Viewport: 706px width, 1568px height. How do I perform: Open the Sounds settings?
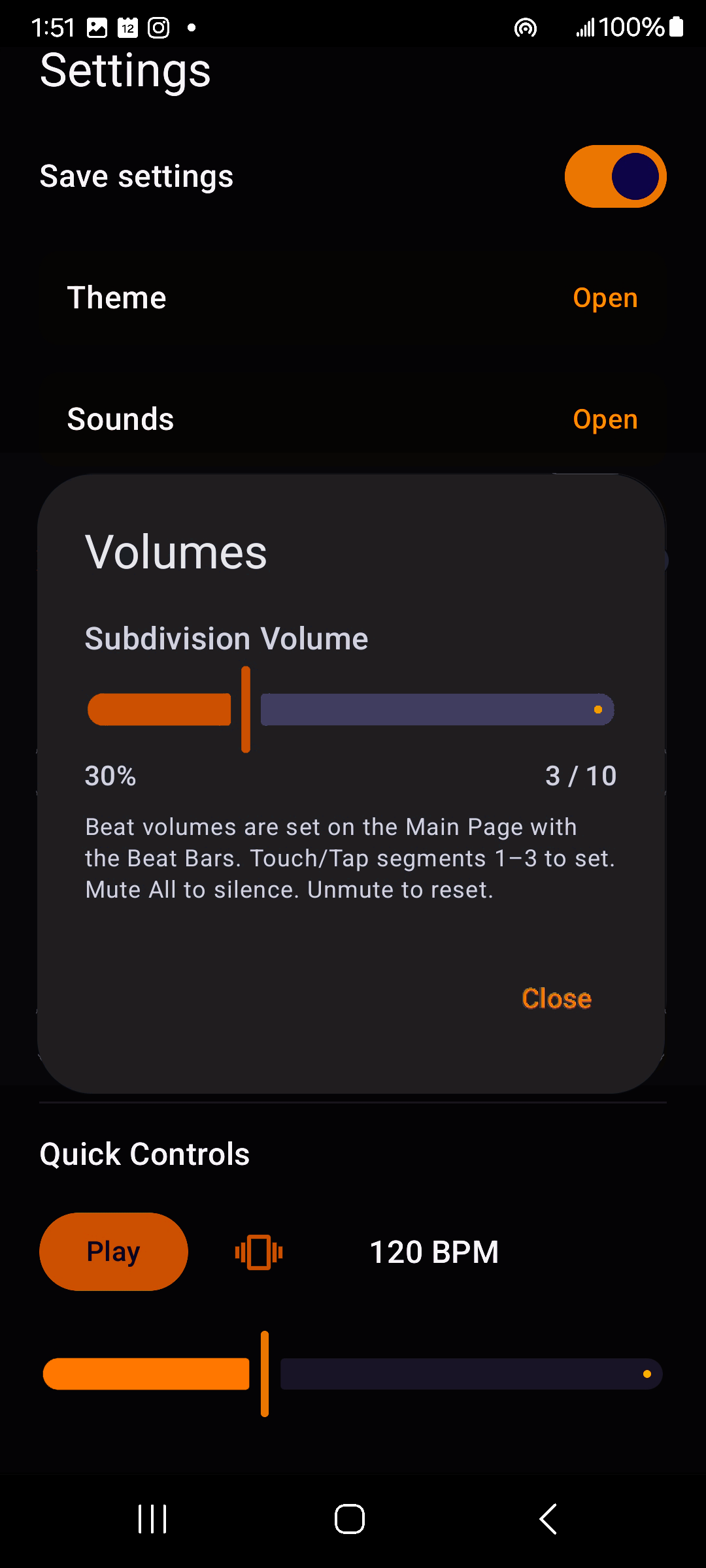point(605,419)
